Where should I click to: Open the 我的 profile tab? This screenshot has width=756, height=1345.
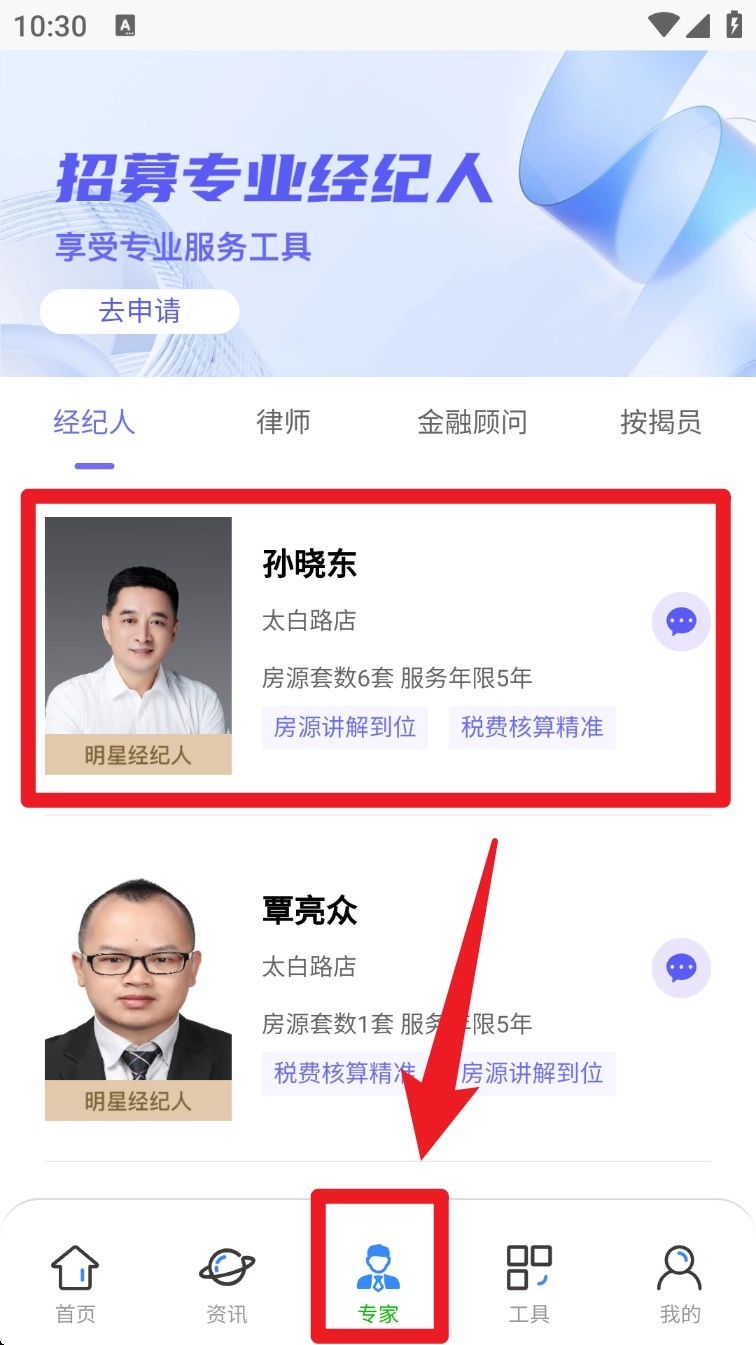pos(680,1284)
